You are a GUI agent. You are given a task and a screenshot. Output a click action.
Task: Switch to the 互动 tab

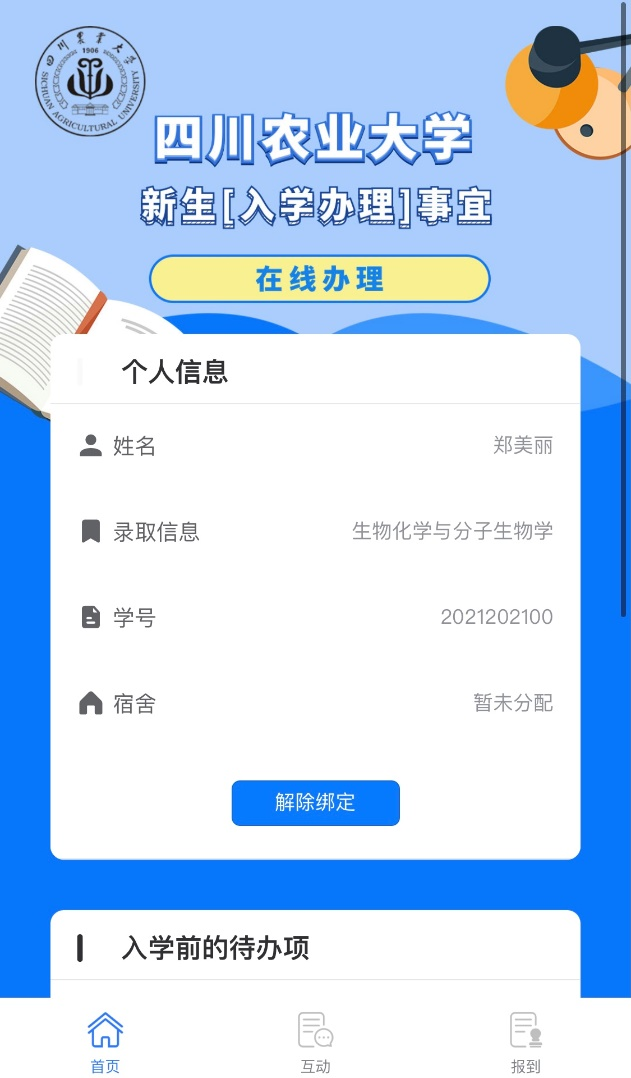(x=315, y=1041)
